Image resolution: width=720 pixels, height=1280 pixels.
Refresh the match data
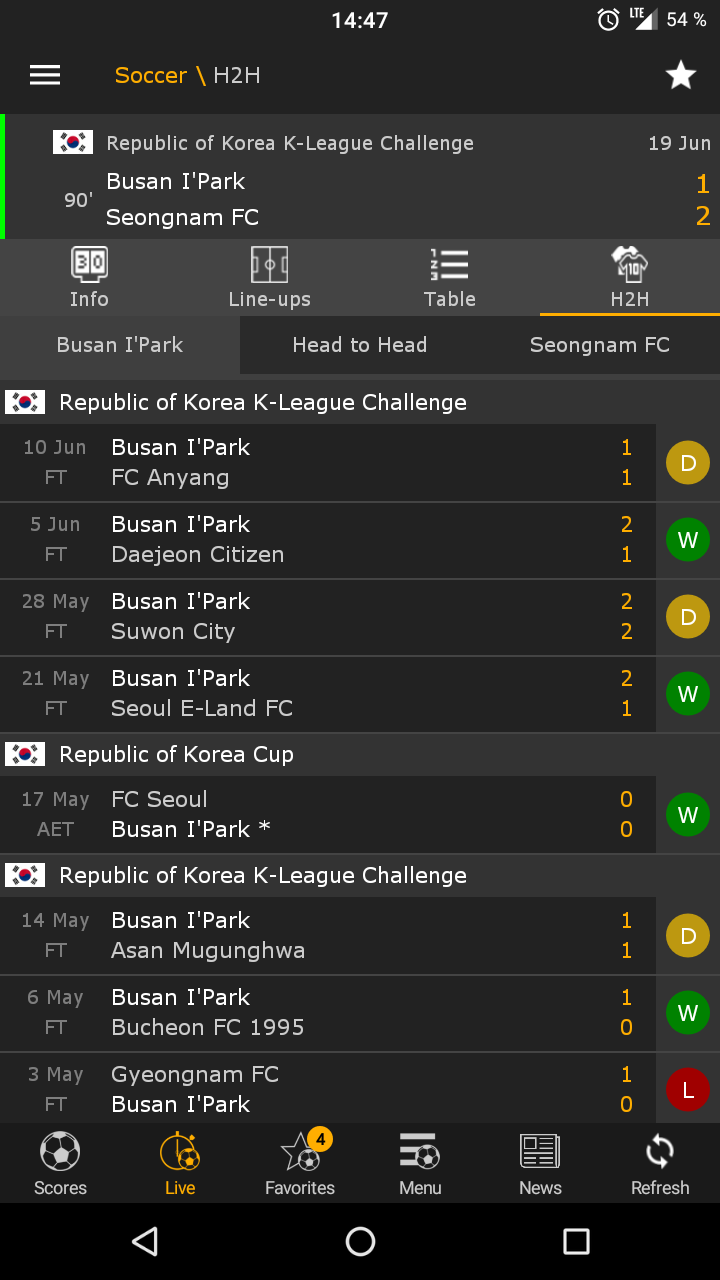pos(660,1163)
